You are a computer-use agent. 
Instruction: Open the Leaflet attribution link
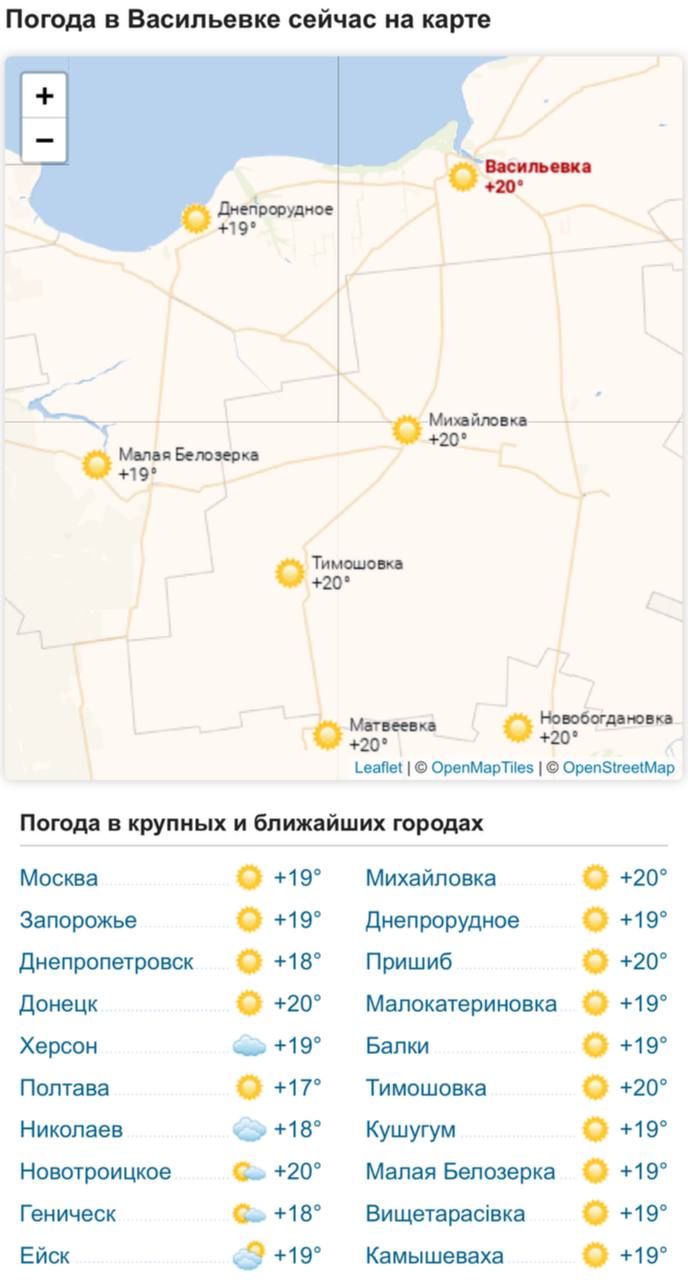point(378,768)
